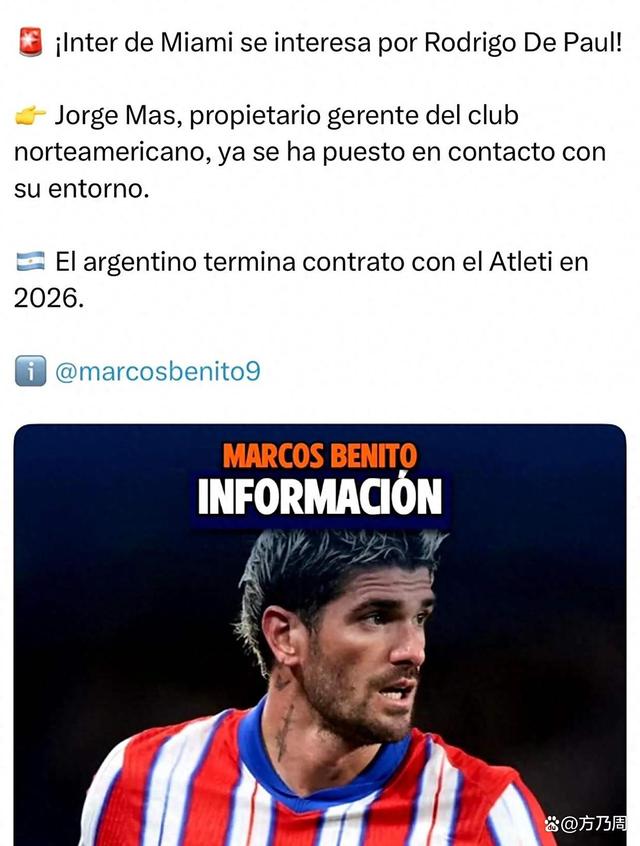
Task: Open the @marcosbenito9 mention link
Action: (x=157, y=372)
